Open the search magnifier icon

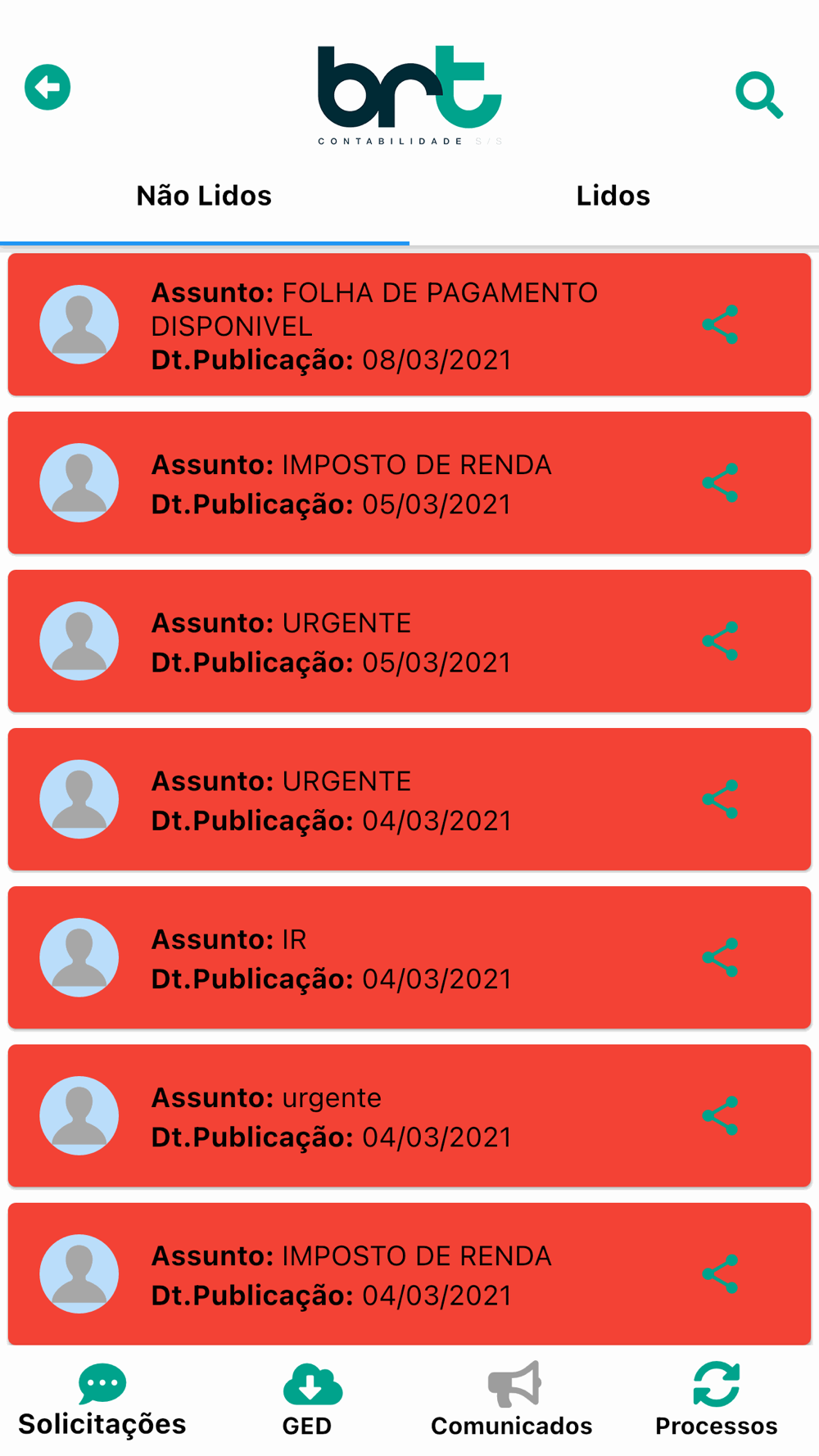(x=759, y=95)
